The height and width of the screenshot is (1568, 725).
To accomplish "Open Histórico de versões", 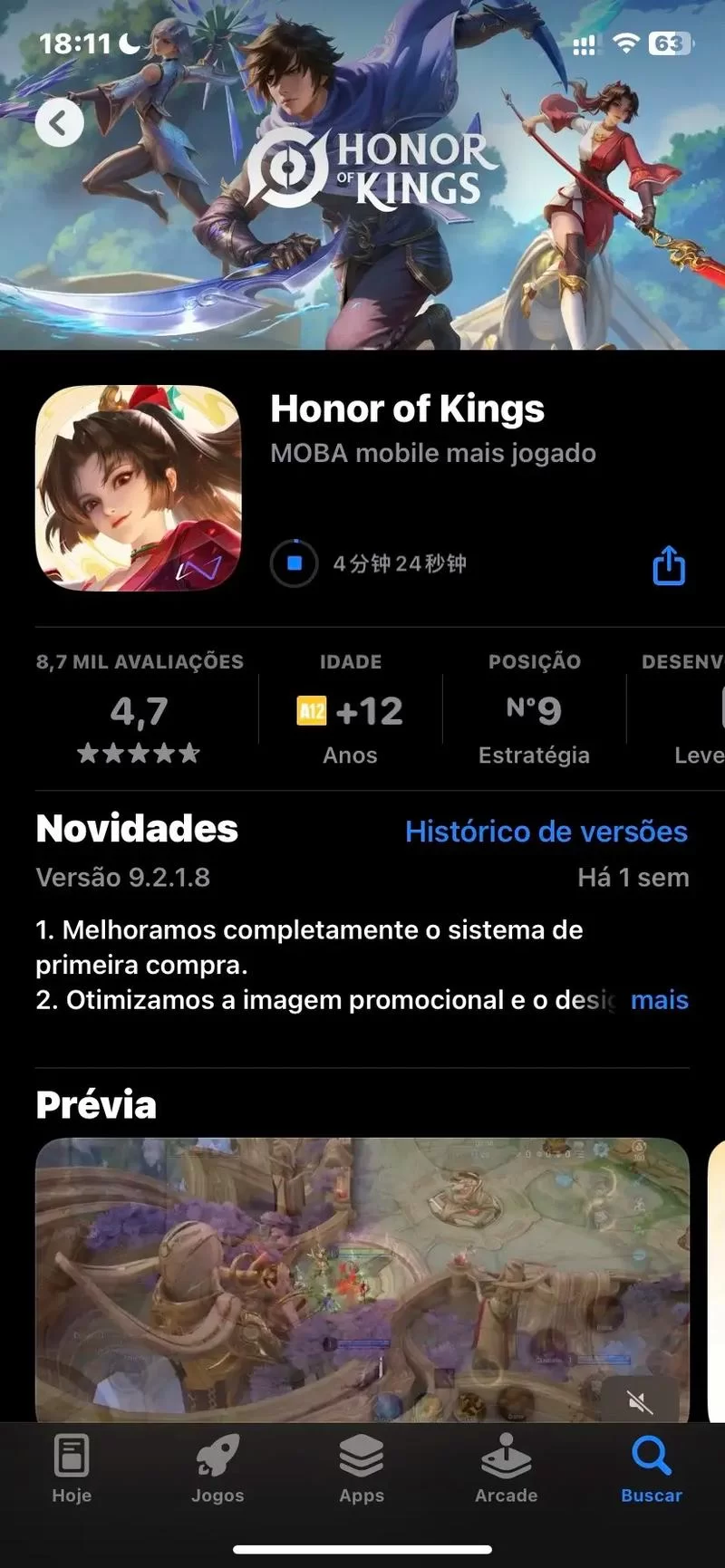I will [546, 832].
